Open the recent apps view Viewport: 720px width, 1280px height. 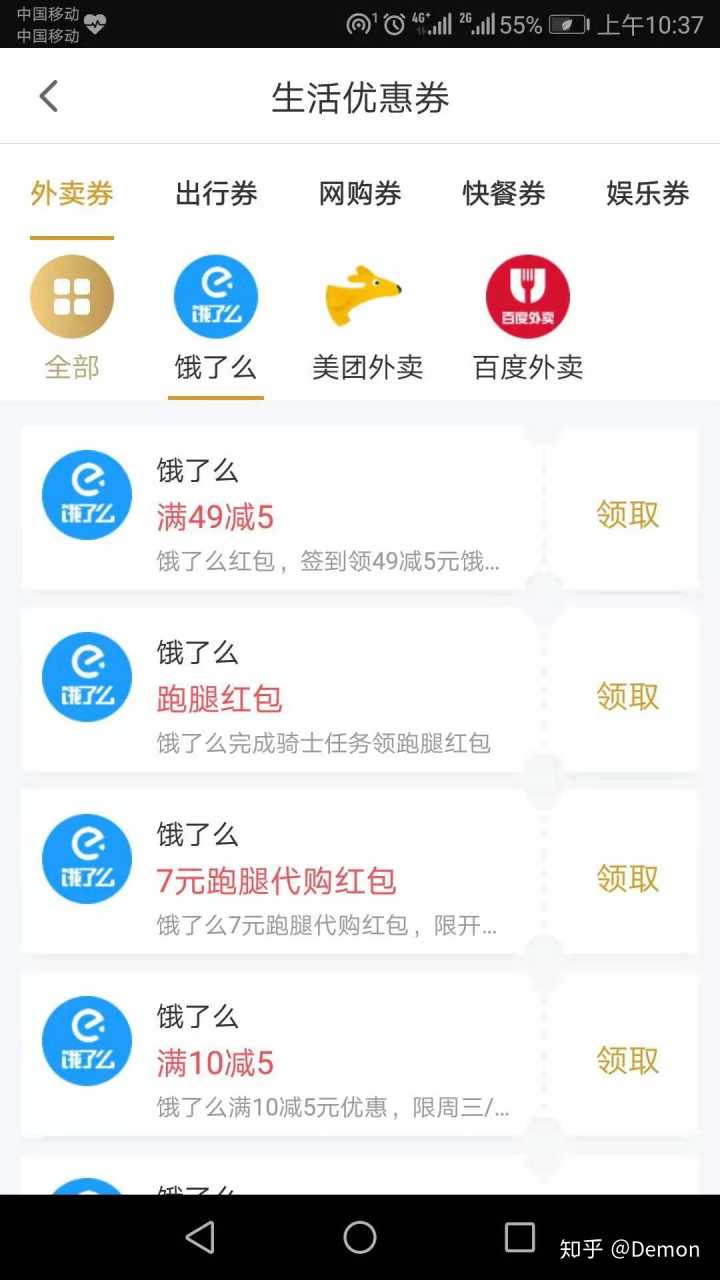click(x=520, y=1237)
